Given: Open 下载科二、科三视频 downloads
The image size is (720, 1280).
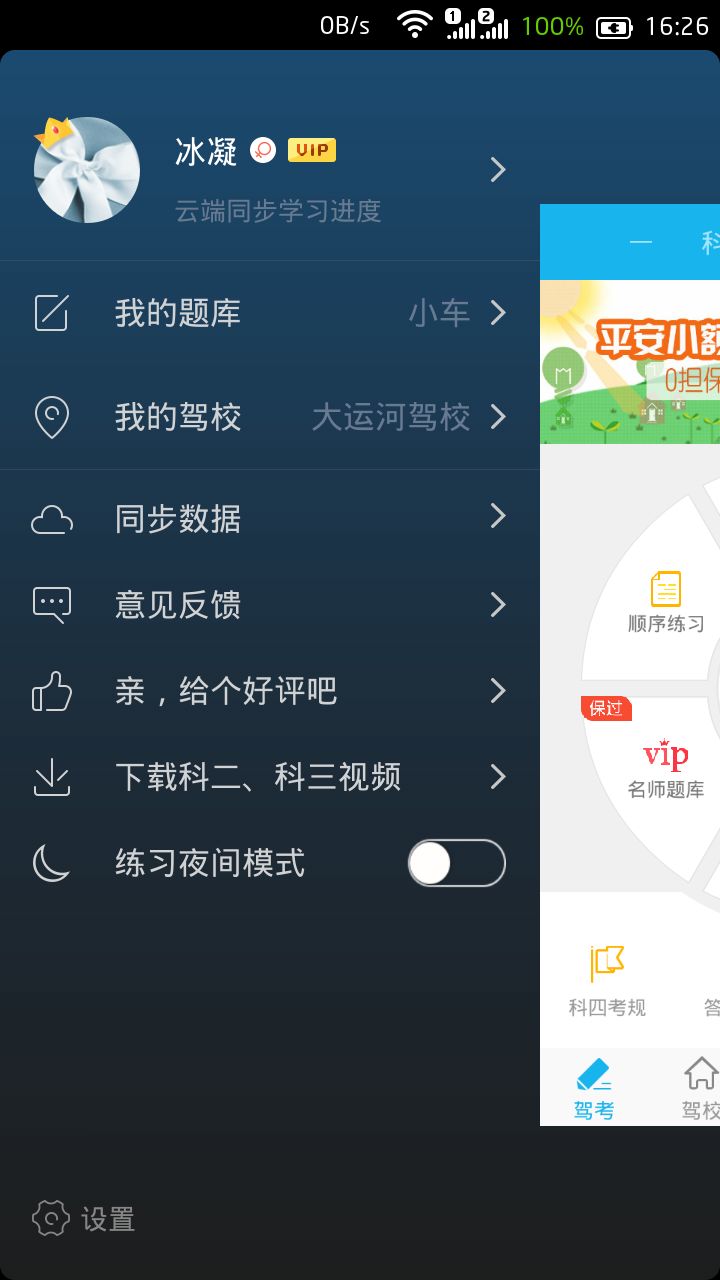Looking at the screenshot, I should [270, 777].
